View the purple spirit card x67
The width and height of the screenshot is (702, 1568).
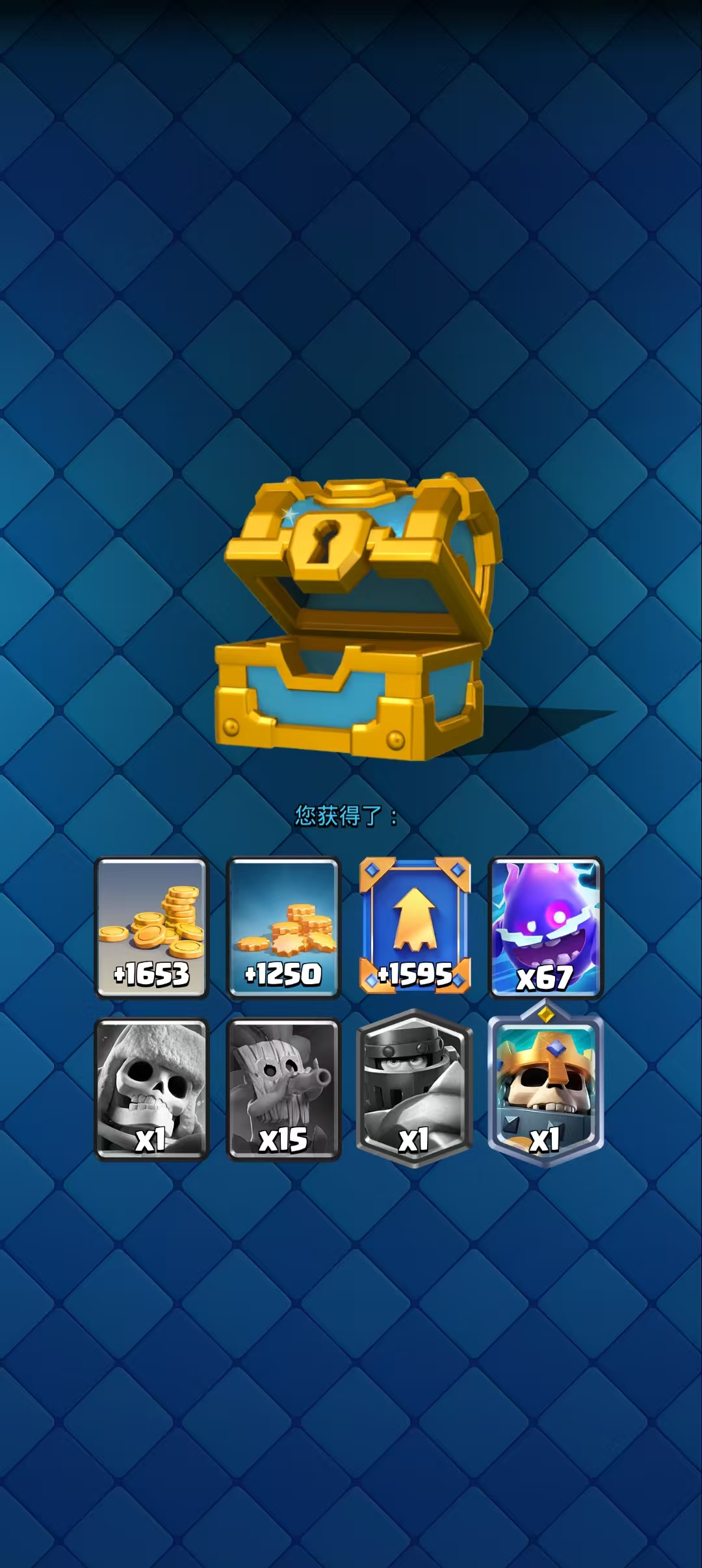point(545,928)
